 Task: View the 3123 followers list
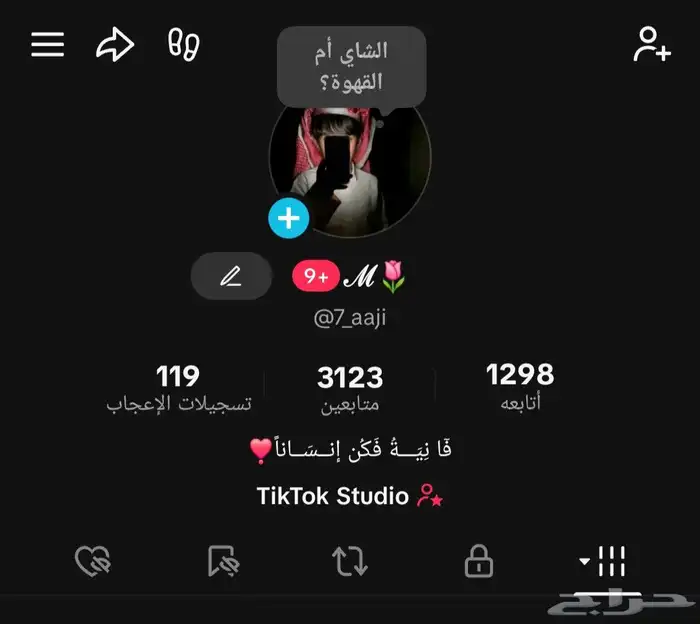coord(350,388)
